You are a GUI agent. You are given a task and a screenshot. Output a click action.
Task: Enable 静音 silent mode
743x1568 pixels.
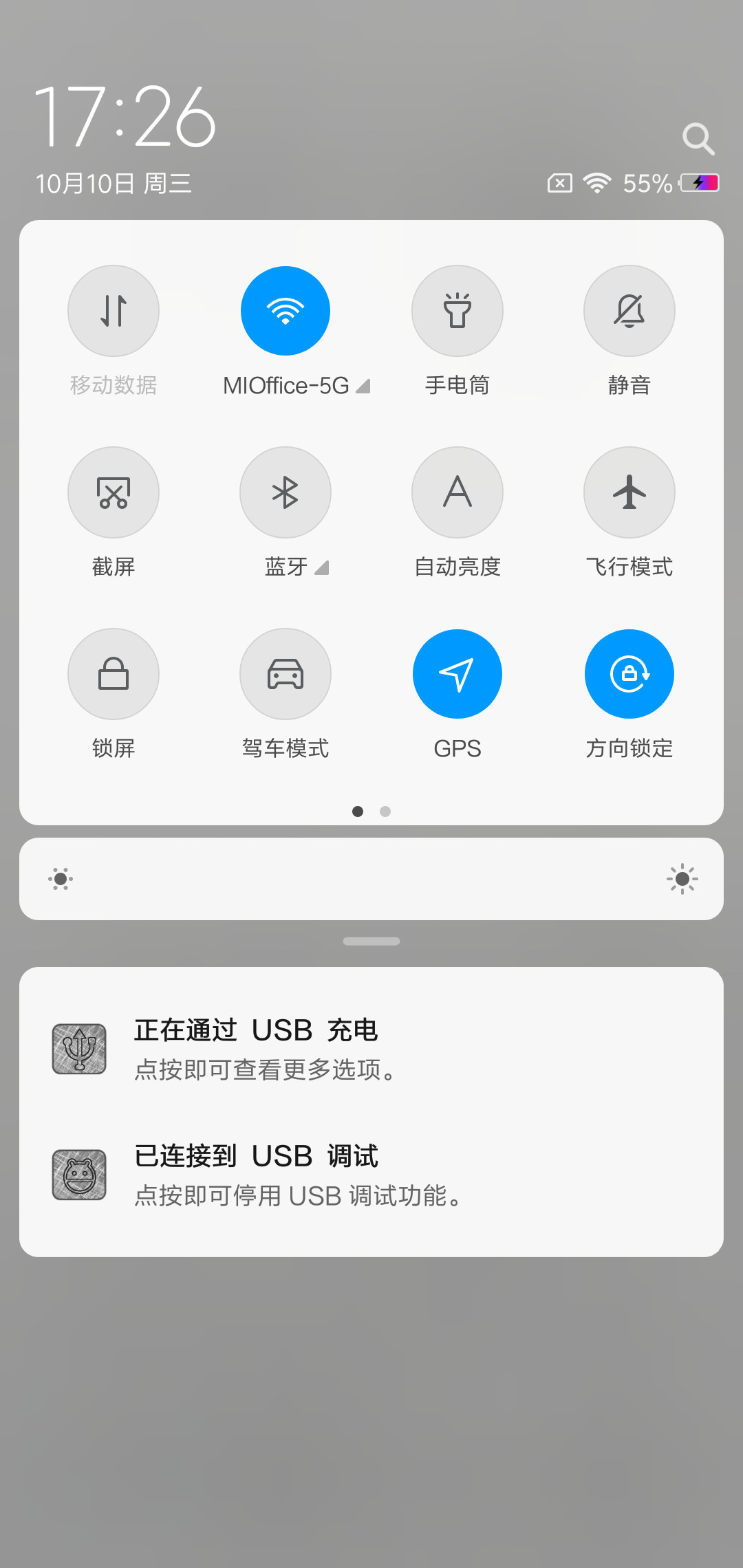(x=629, y=311)
